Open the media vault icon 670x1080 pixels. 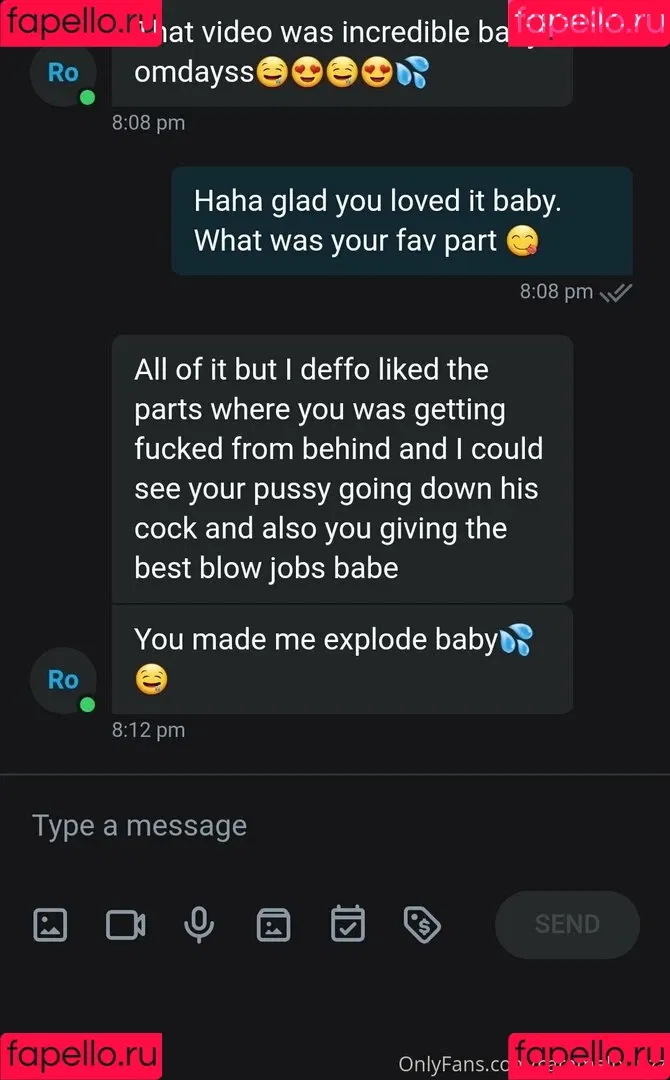pos(273,925)
